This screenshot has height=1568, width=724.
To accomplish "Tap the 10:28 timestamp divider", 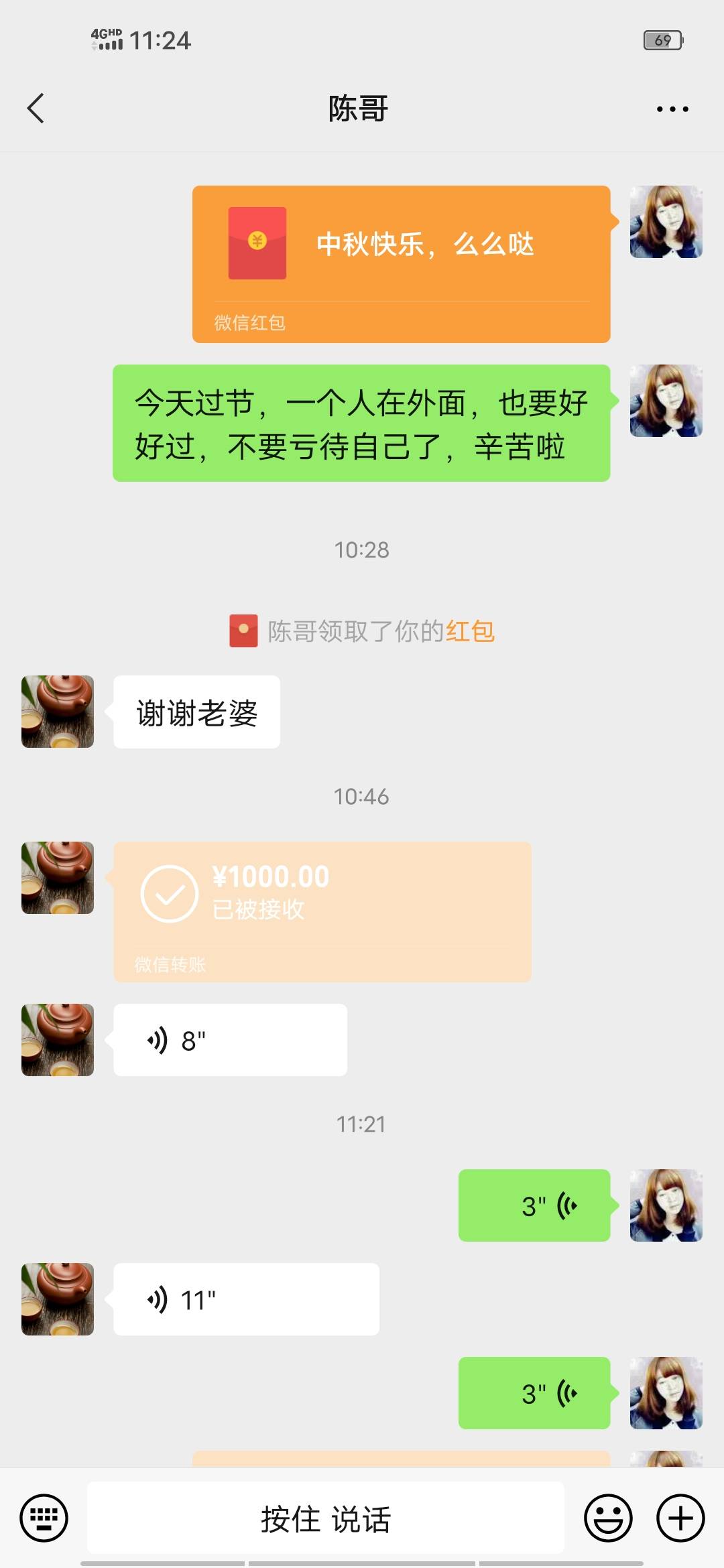I will pyautogui.click(x=362, y=549).
